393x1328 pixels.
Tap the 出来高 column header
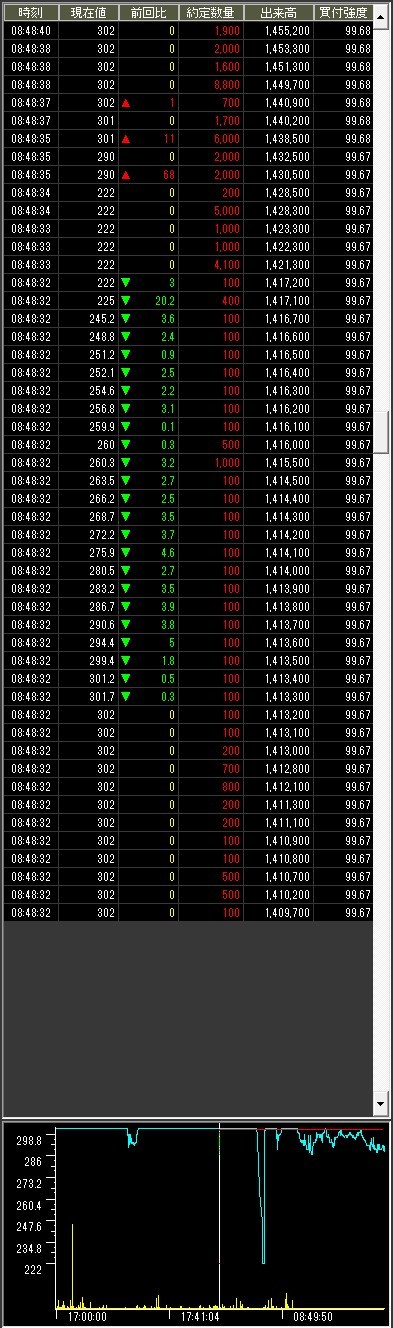click(x=278, y=13)
